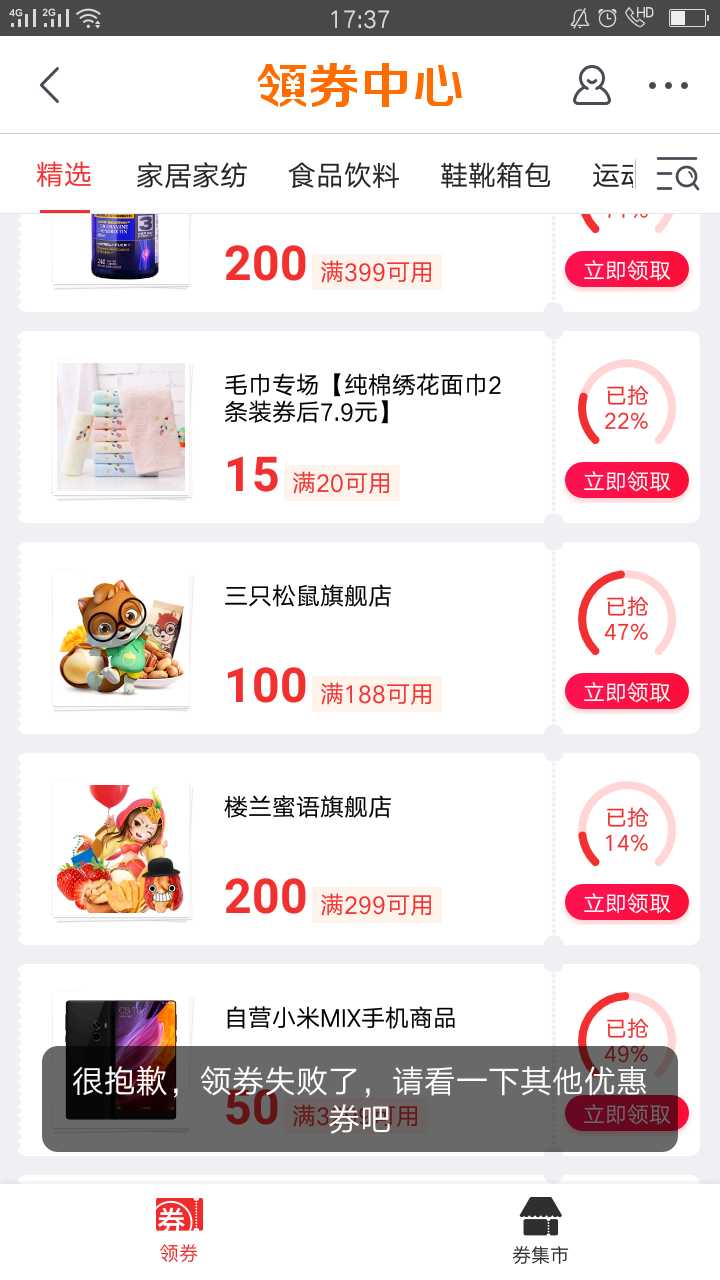Open the category list search icon
This screenshot has height=1280, width=720.
tap(677, 175)
